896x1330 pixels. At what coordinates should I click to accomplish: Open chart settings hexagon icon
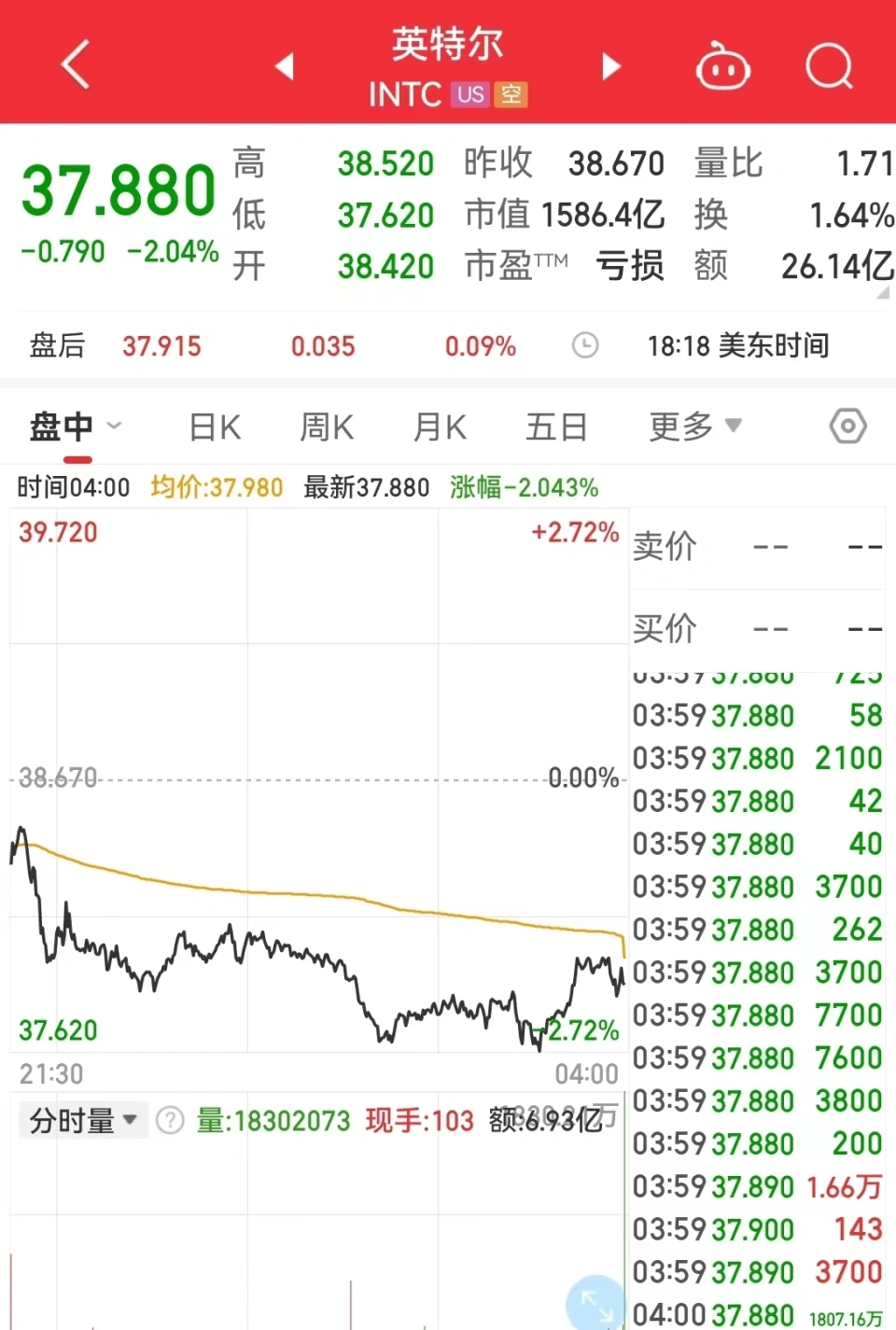coord(847,427)
